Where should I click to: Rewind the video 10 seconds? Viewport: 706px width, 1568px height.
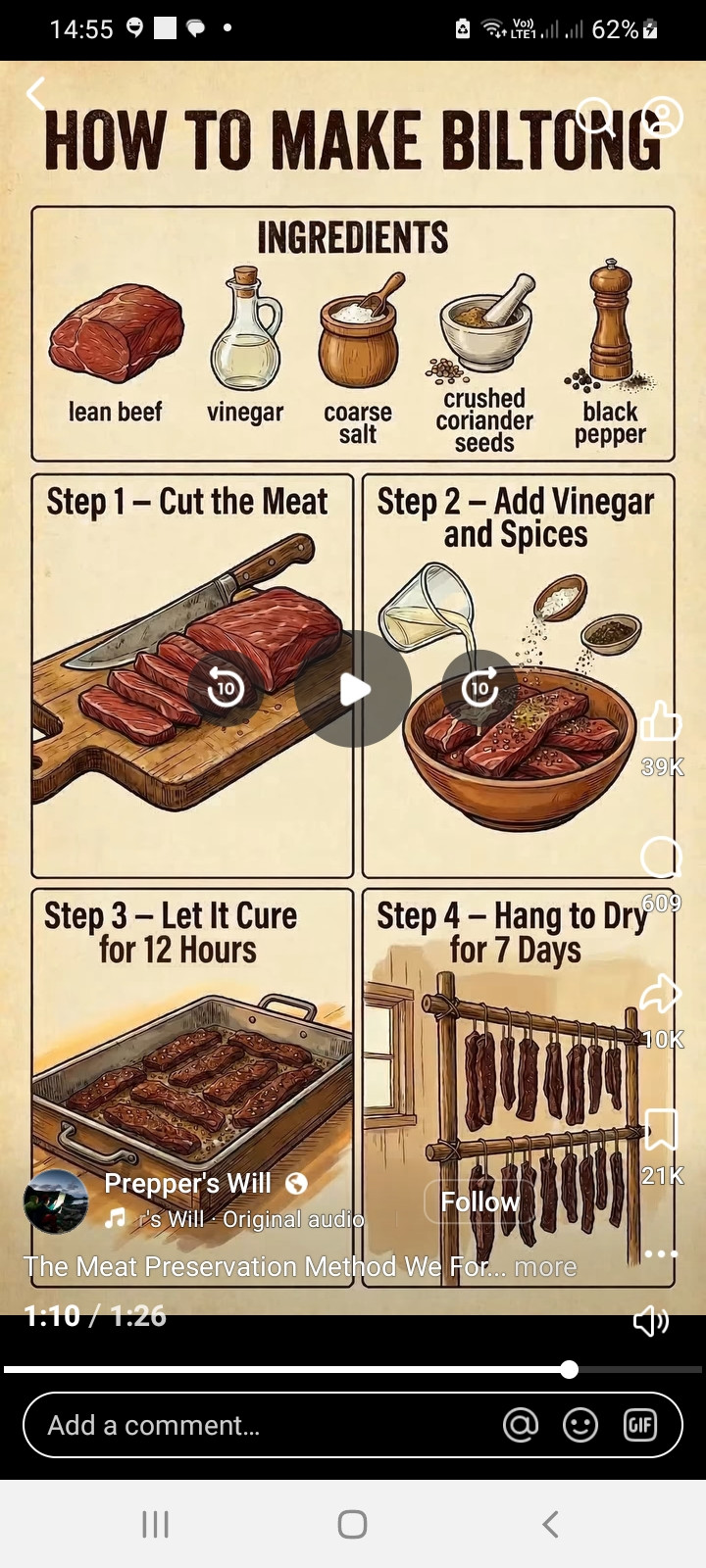(x=227, y=688)
